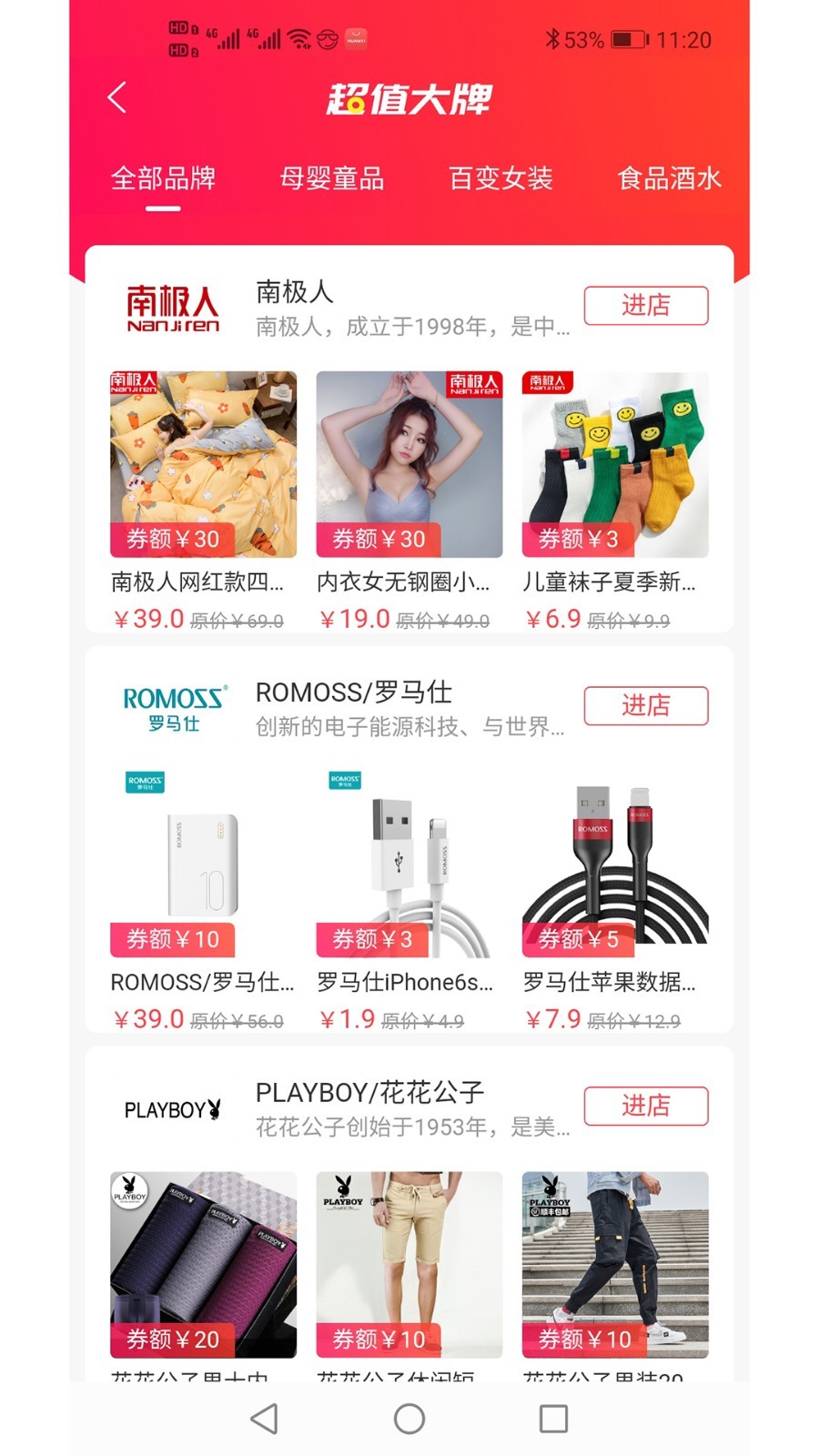Go back using the top arrow
Viewport: 819px width, 1456px height.
click(x=116, y=97)
